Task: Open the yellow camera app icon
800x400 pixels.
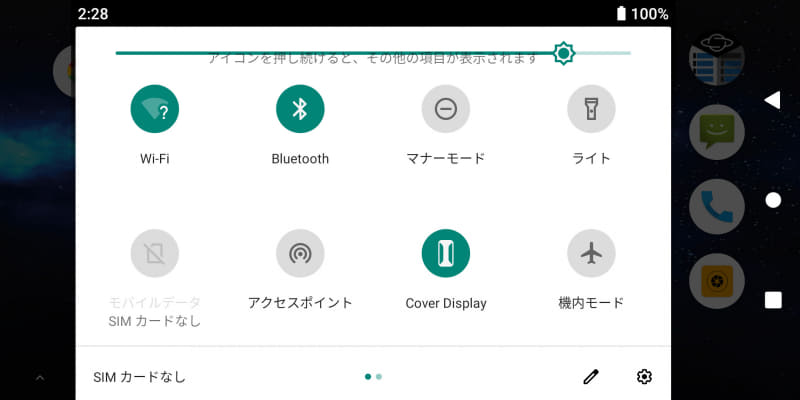Action: 716,281
